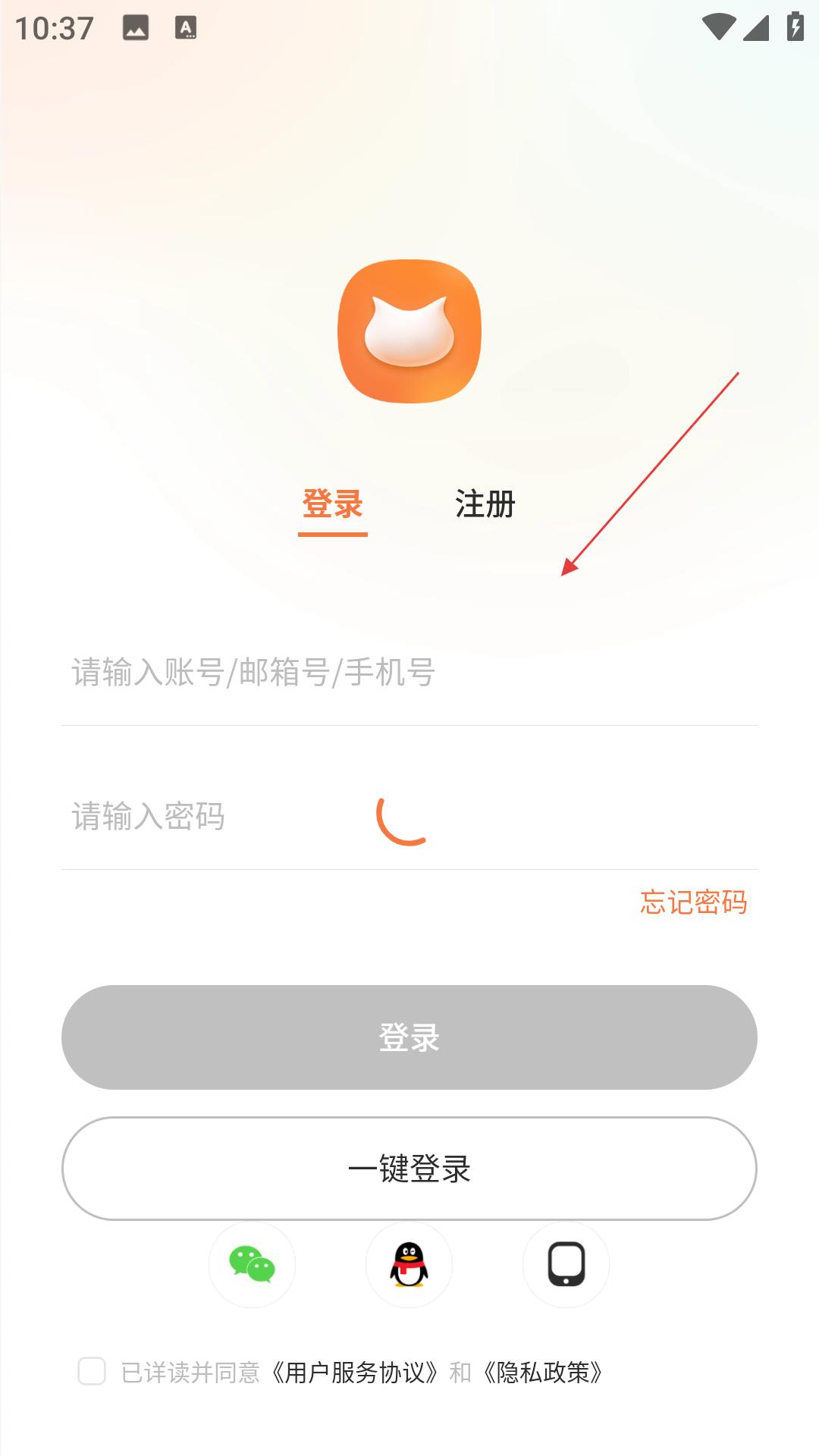The width and height of the screenshot is (819, 1456).
Task: Open the 《用户服务协议》 link
Action: click(x=355, y=1373)
